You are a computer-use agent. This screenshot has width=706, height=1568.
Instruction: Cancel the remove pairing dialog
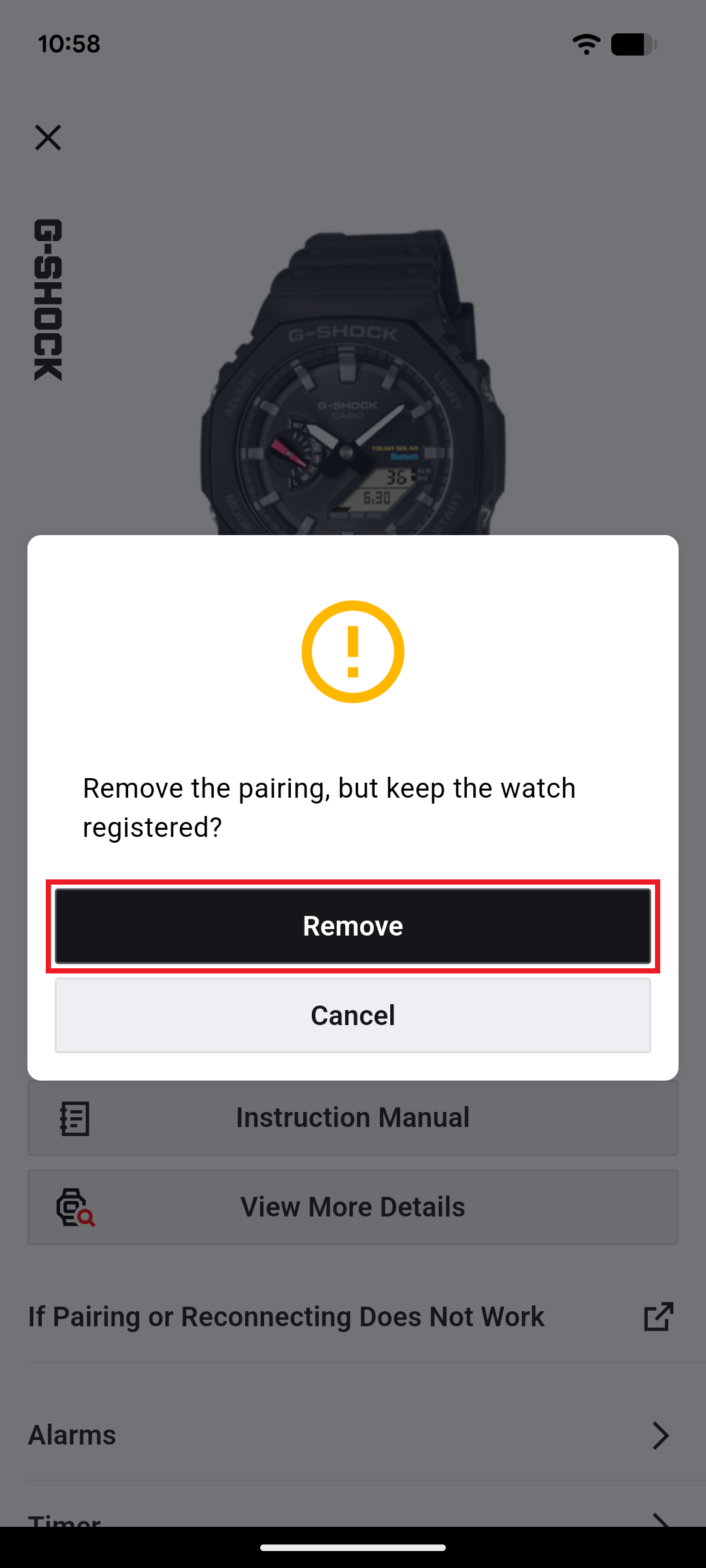pyautogui.click(x=353, y=1015)
